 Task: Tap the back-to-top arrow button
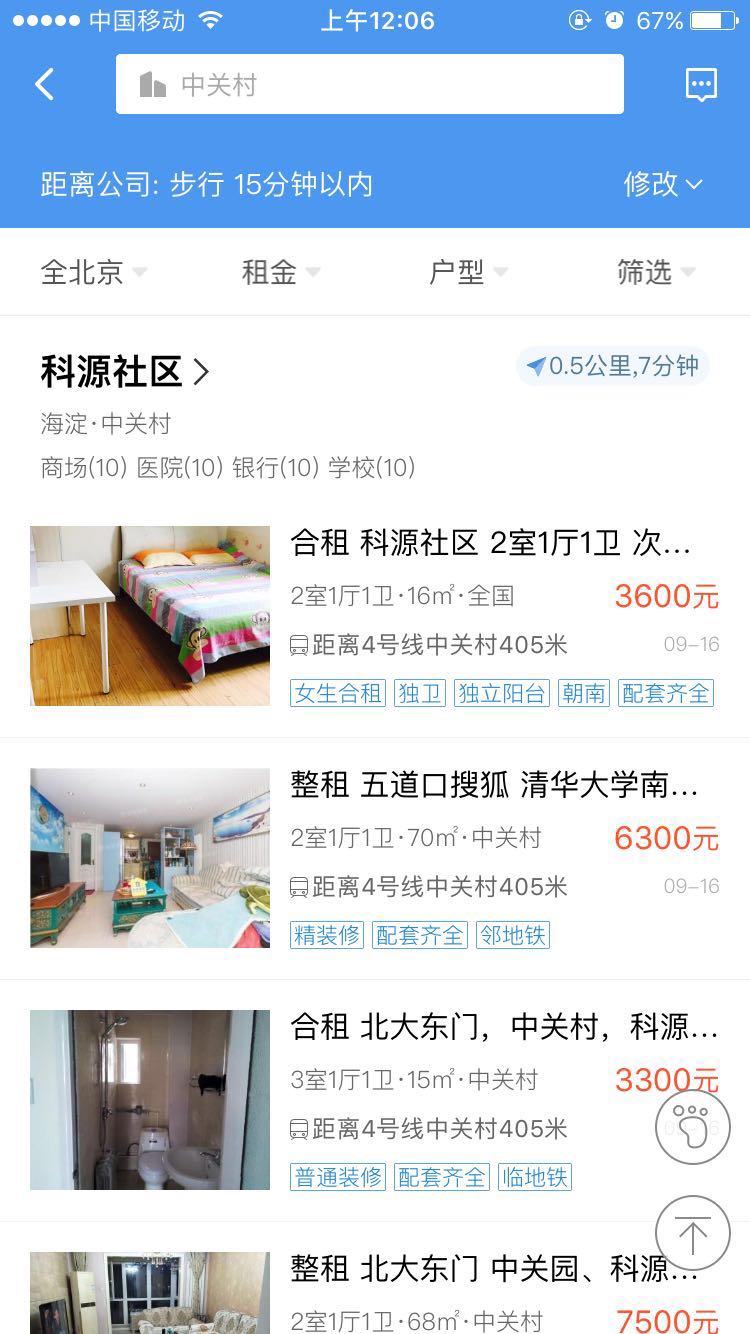692,1233
